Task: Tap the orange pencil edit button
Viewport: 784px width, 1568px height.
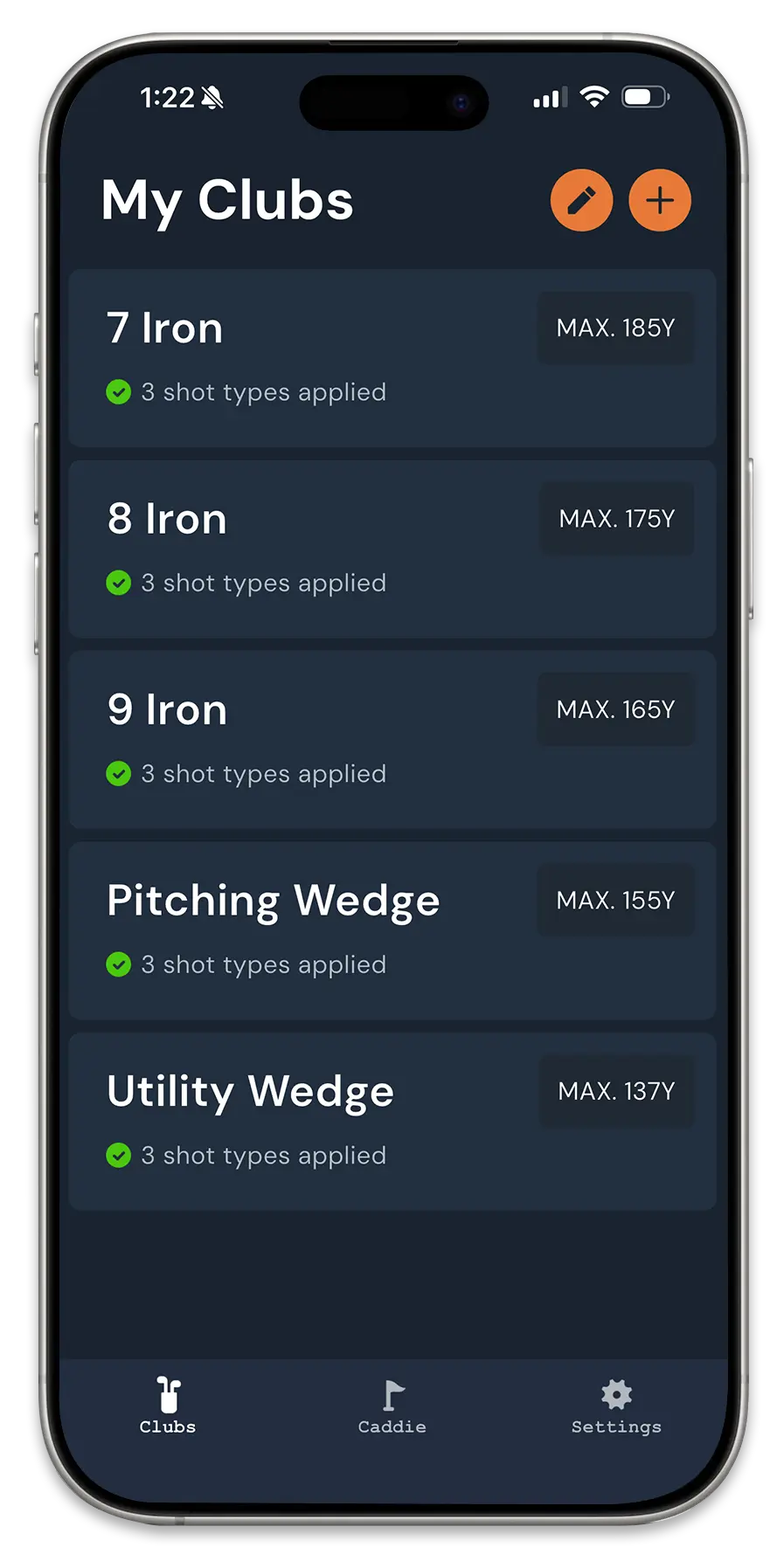Action: pyautogui.click(x=581, y=200)
